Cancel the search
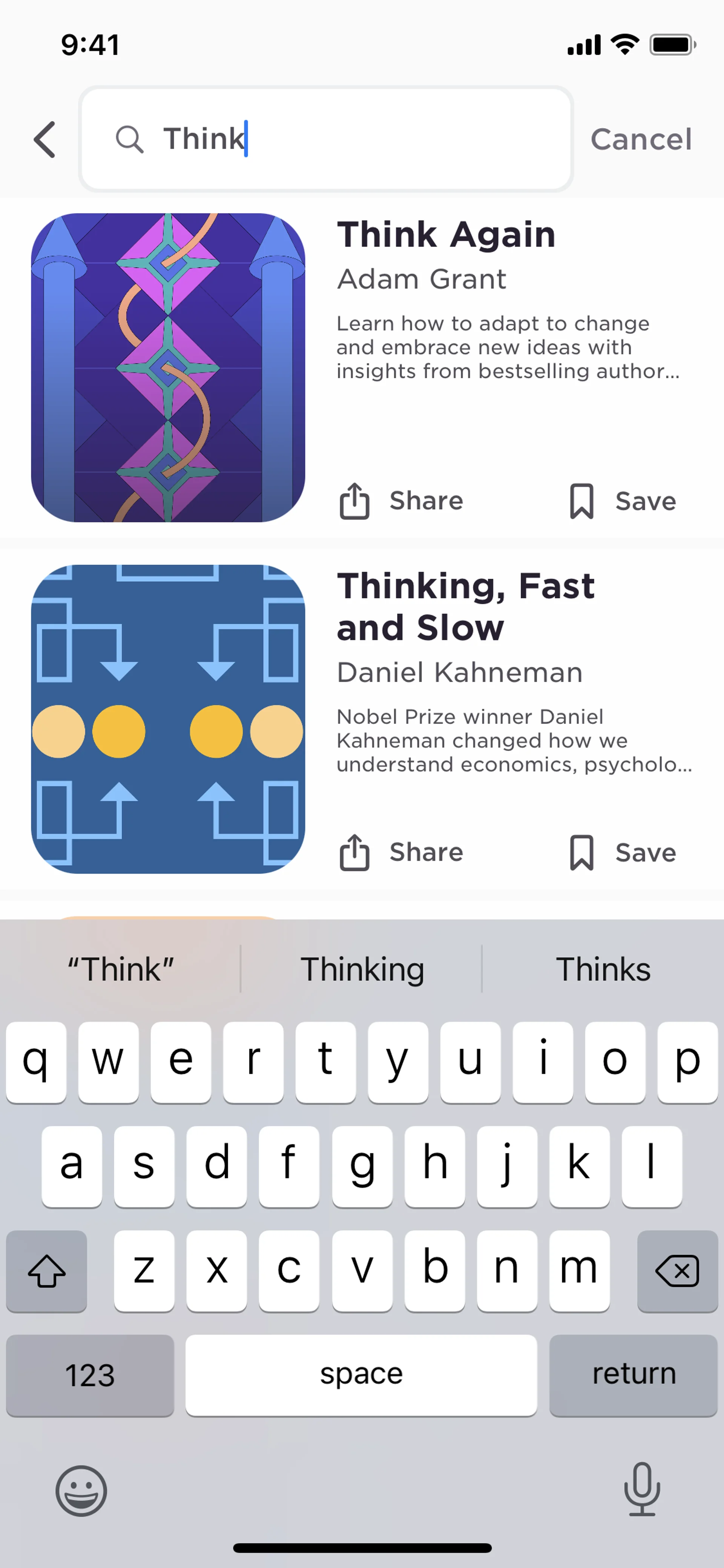 641,140
